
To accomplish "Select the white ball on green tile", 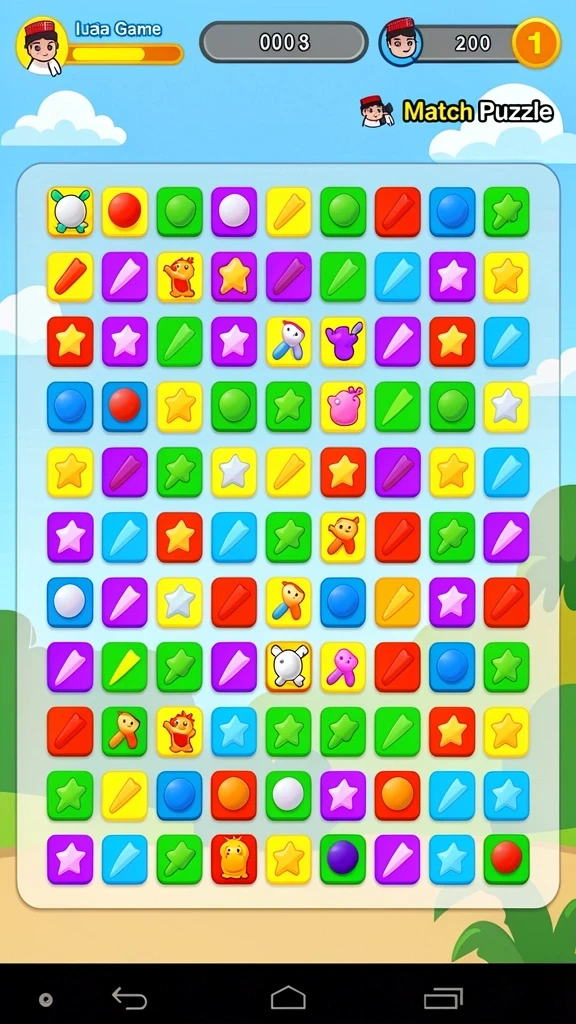I will (289, 795).
